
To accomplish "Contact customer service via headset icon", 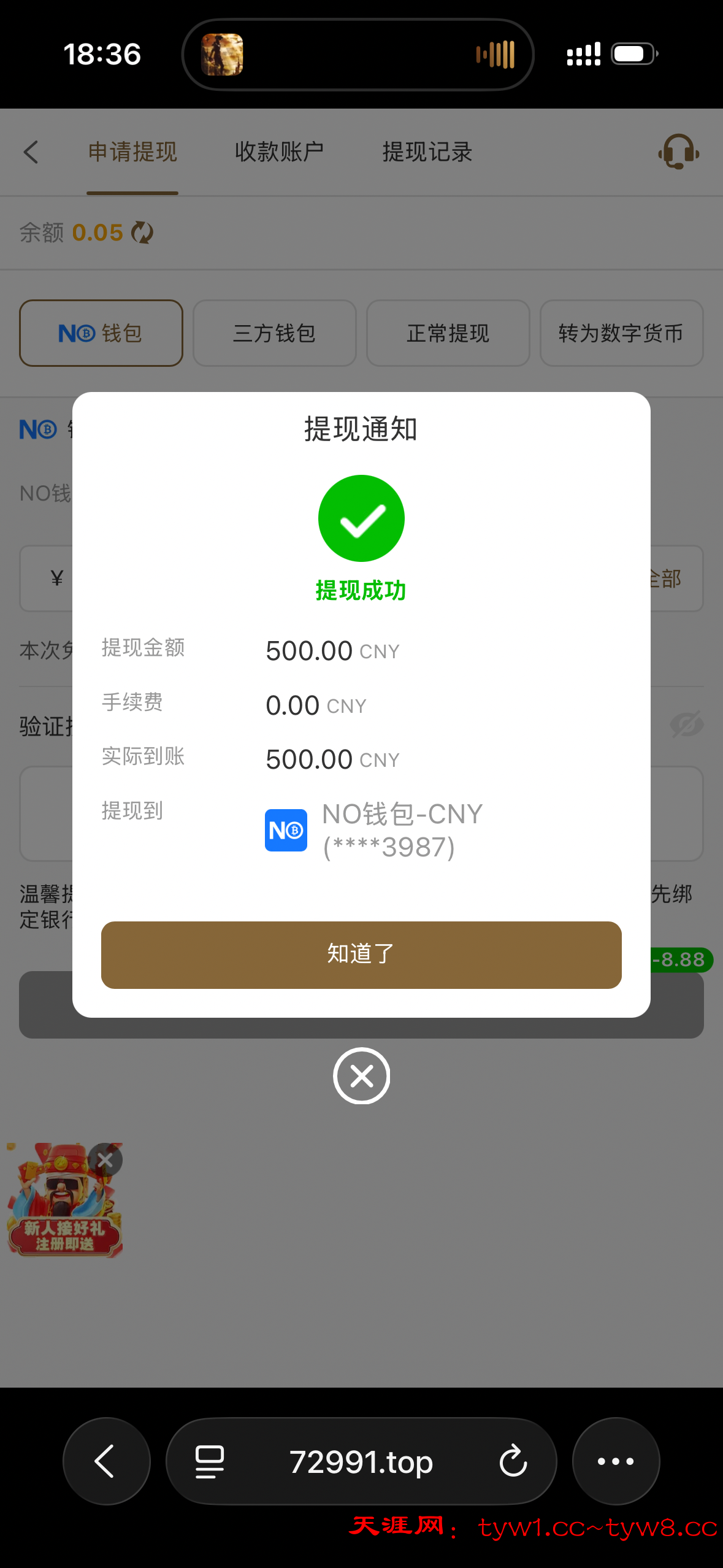I will point(678,152).
